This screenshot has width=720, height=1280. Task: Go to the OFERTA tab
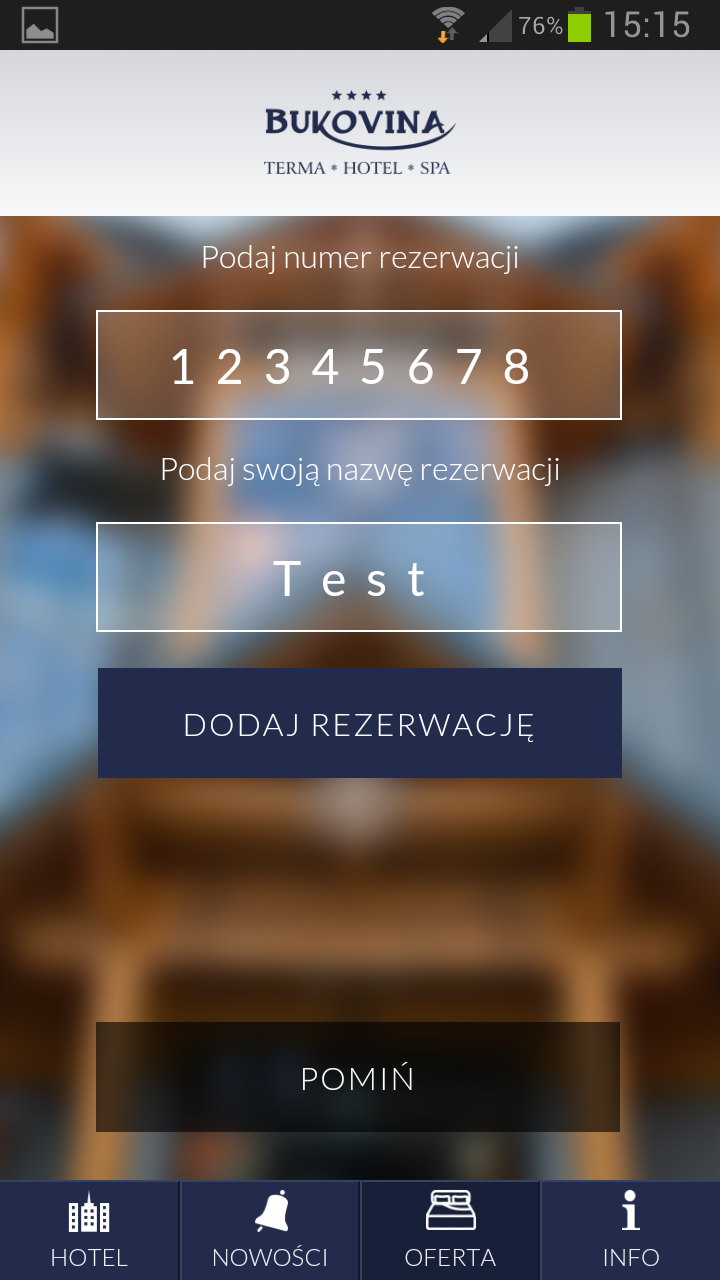tap(450, 1231)
